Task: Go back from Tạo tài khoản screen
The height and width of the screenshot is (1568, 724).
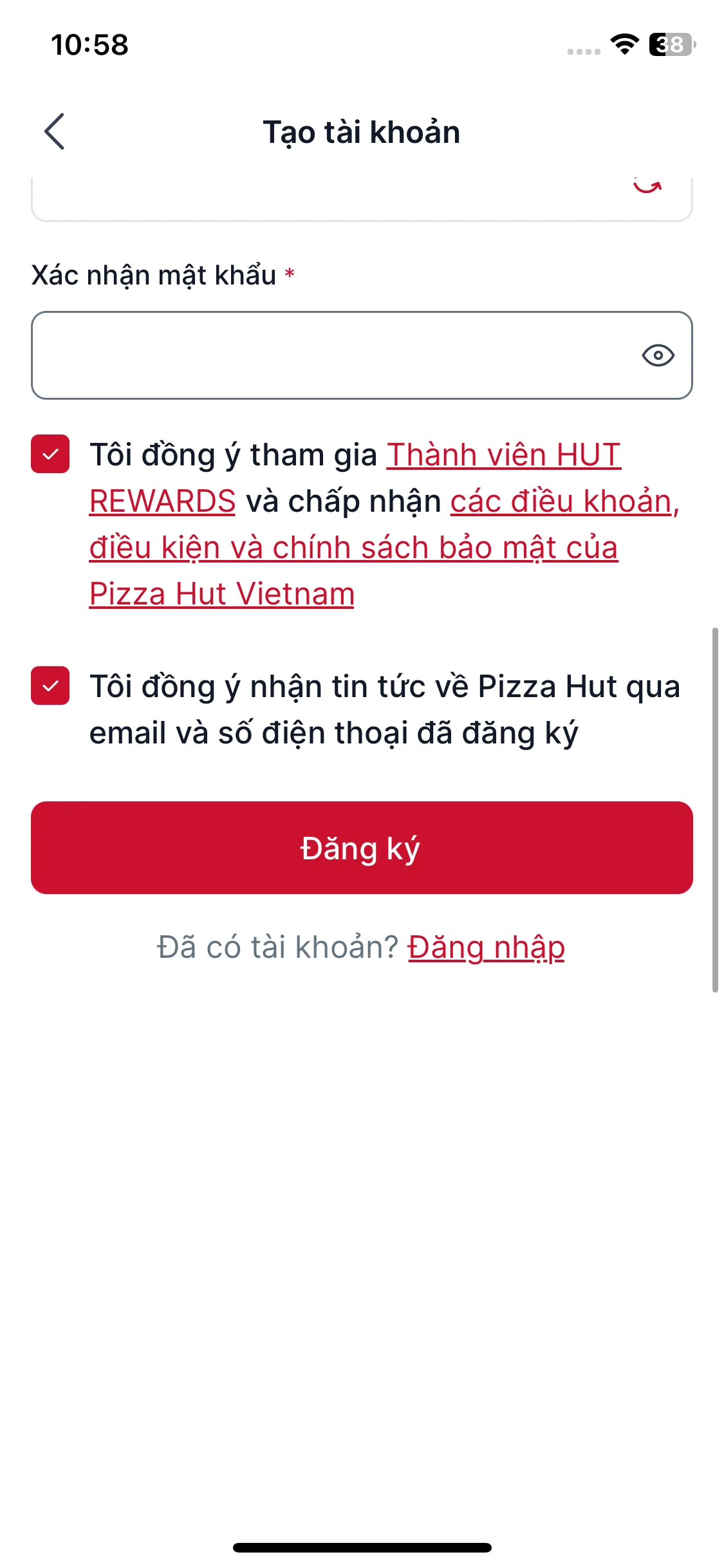Action: tap(55, 131)
